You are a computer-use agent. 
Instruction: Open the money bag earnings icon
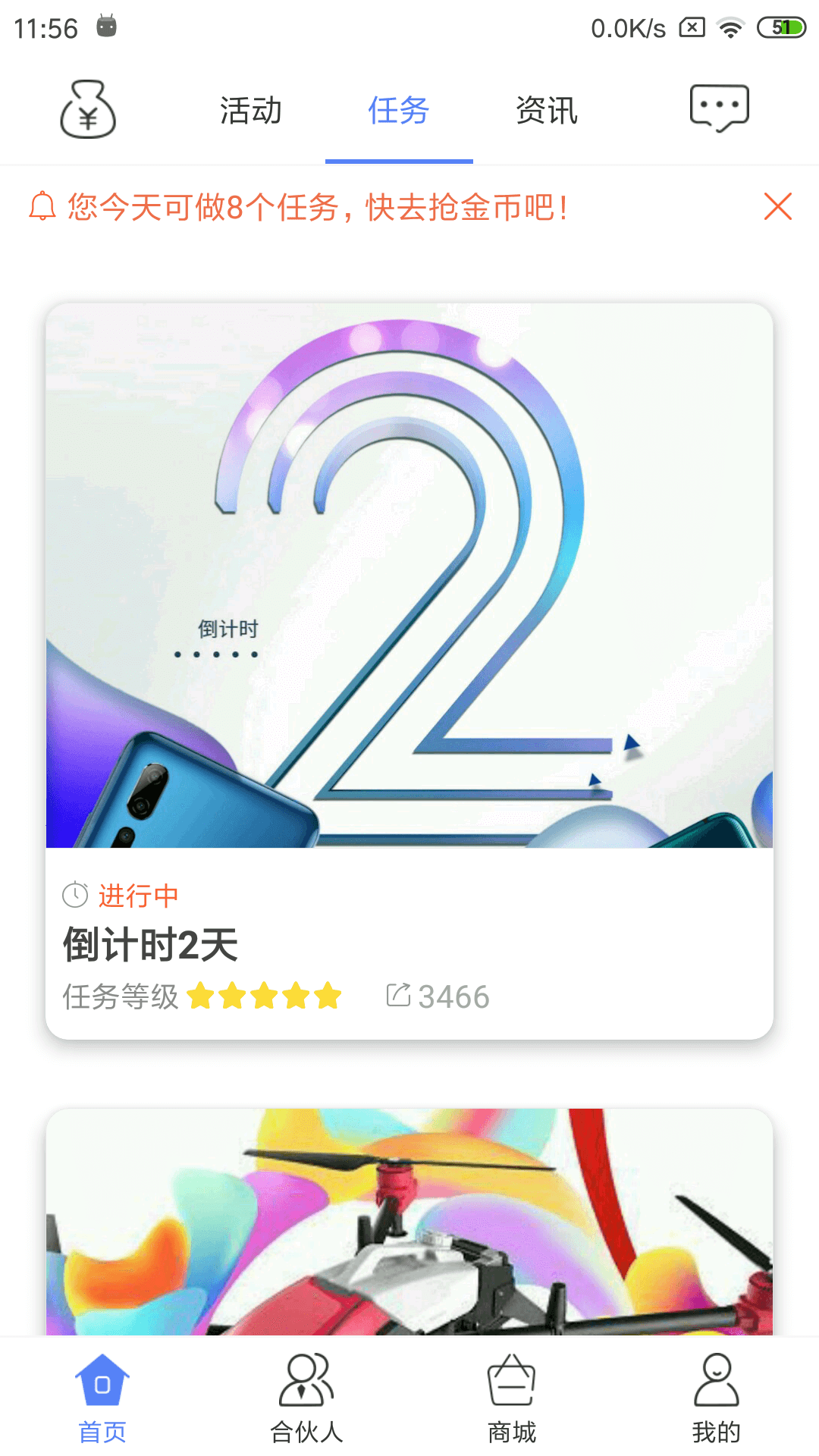tap(86, 109)
